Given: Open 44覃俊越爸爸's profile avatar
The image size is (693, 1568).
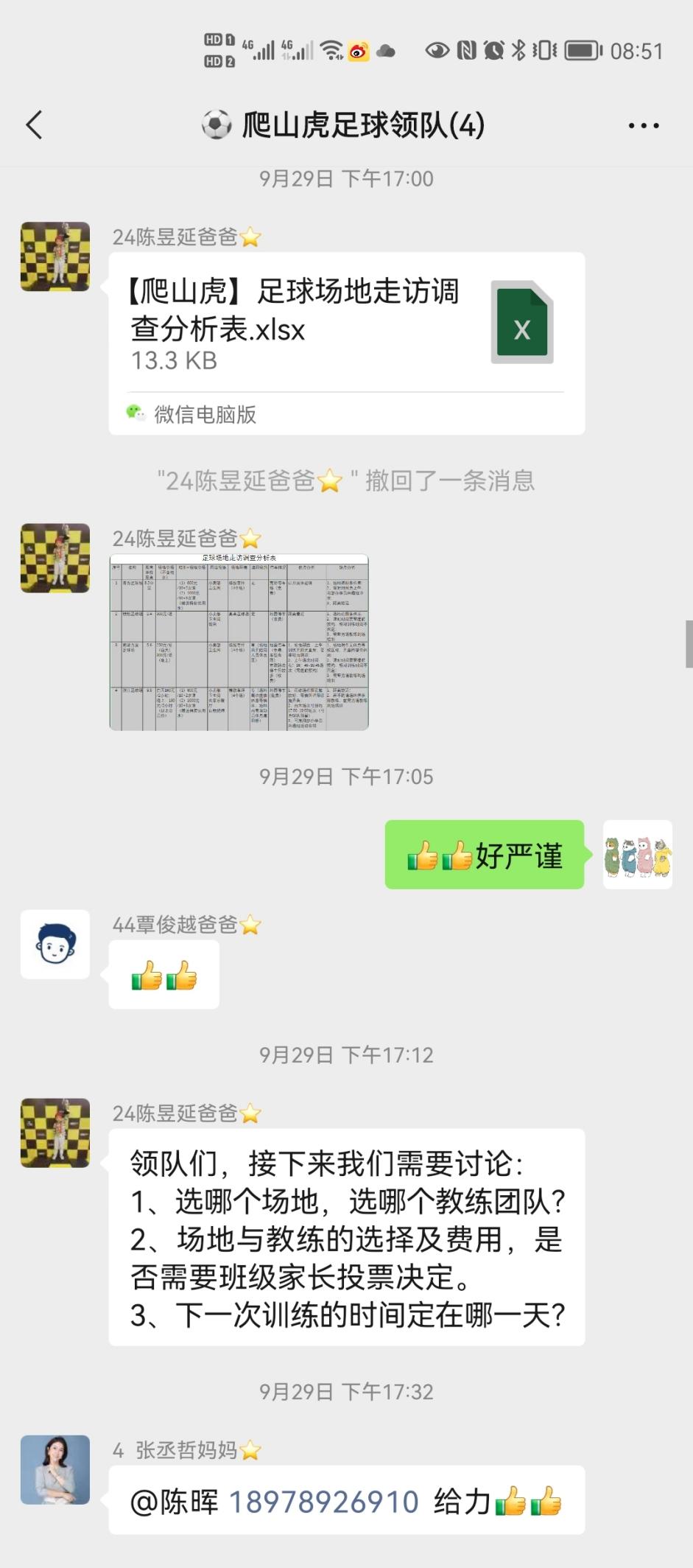Looking at the screenshot, I should [x=55, y=944].
